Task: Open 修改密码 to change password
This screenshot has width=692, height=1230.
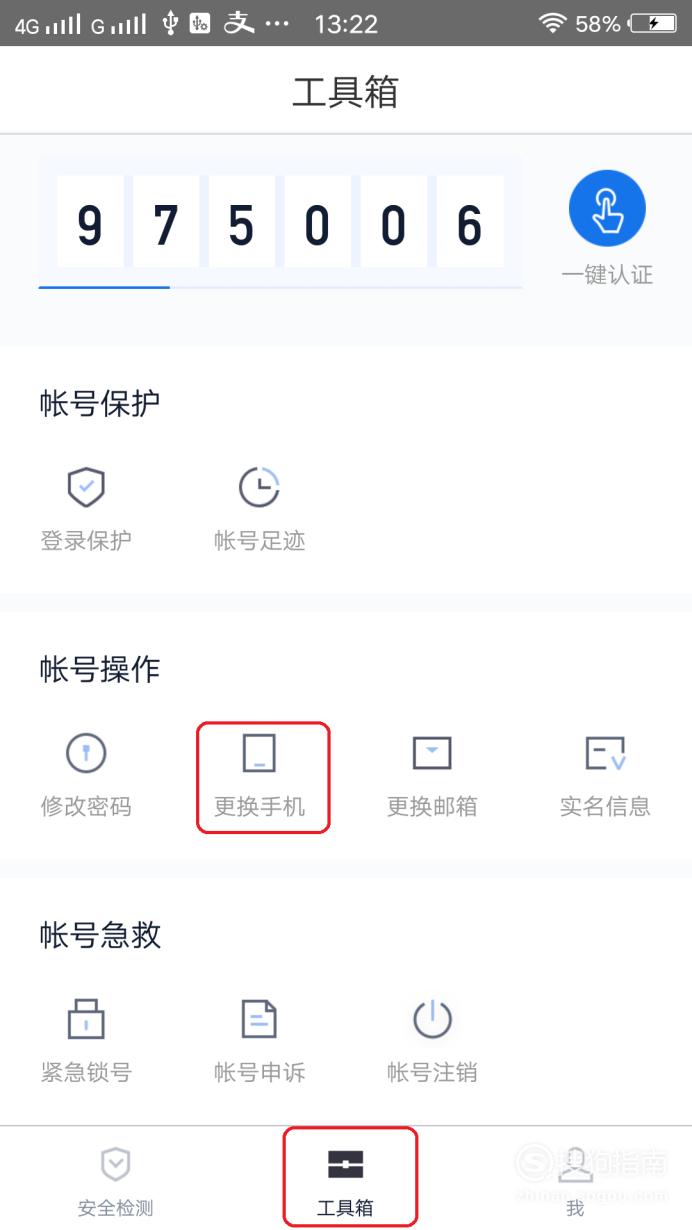Action: [x=86, y=776]
